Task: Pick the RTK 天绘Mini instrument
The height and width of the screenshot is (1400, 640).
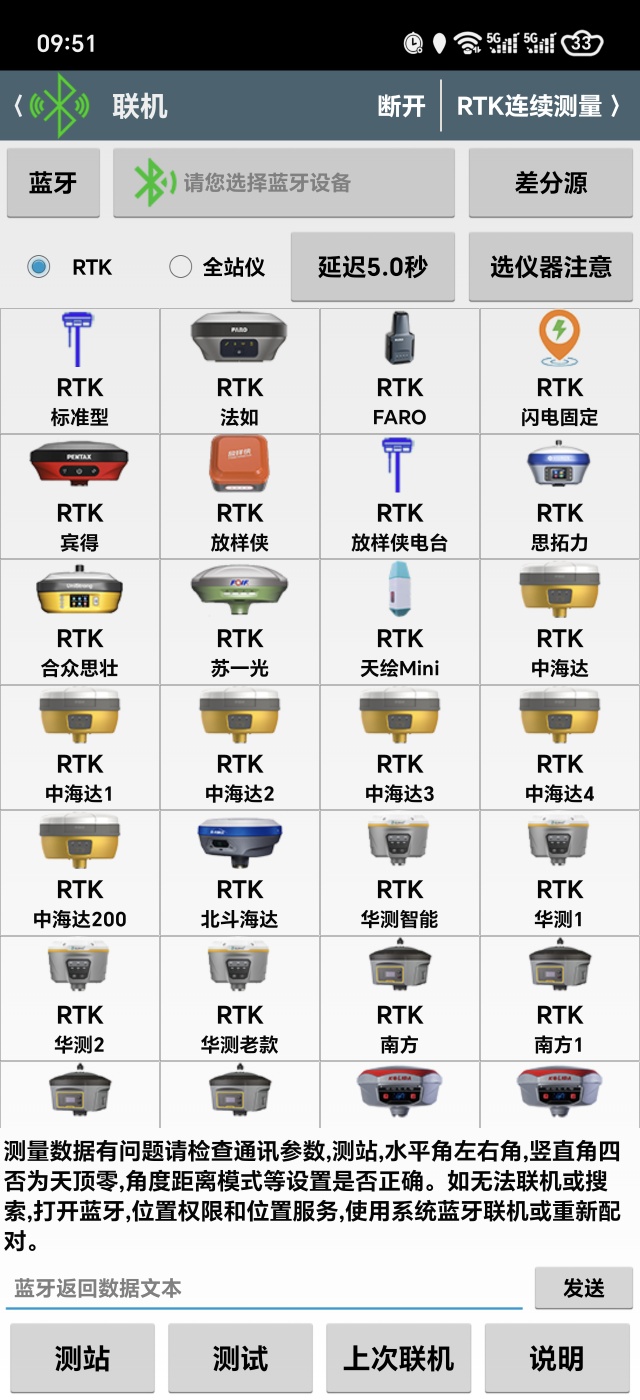Action: pyautogui.click(x=400, y=622)
